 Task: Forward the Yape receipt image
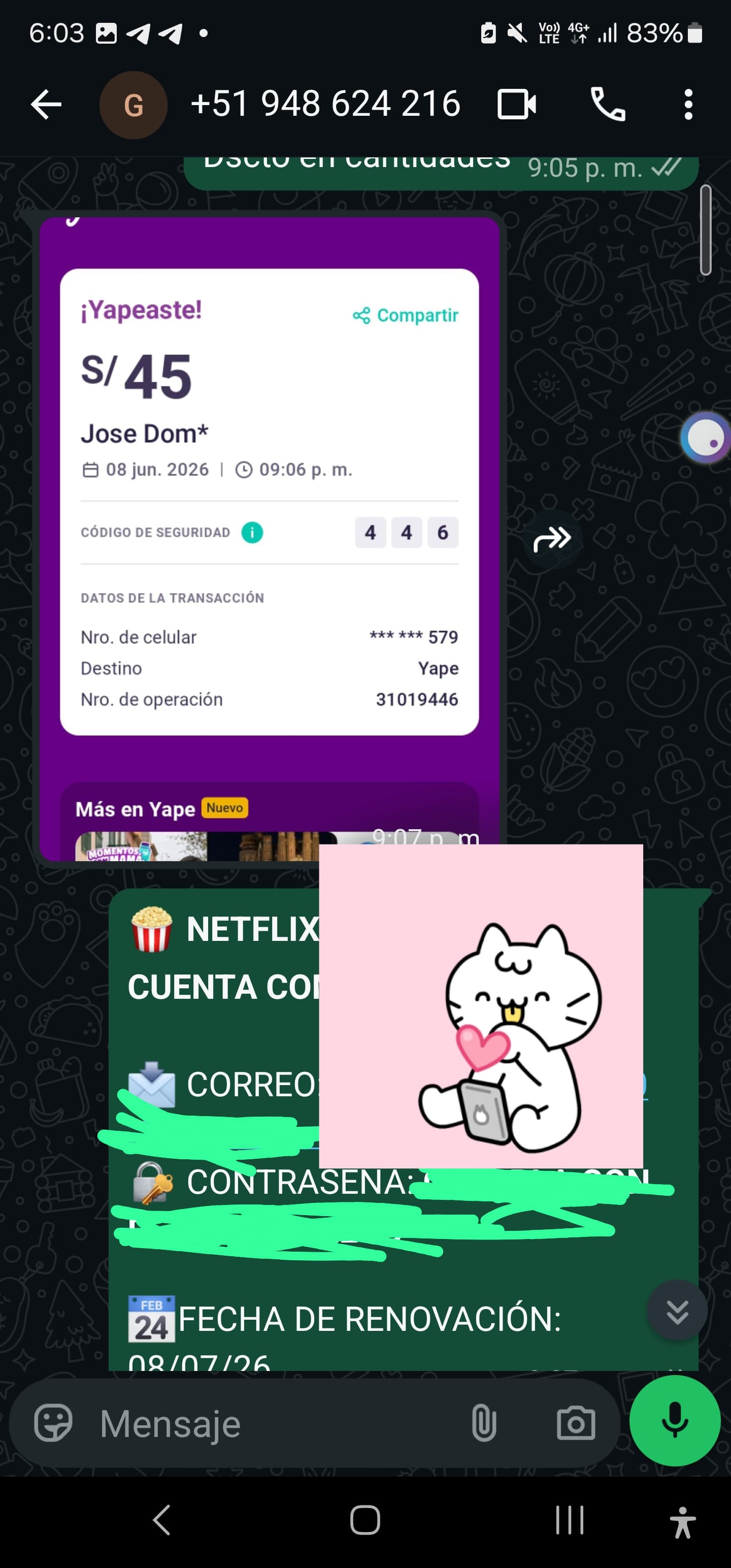tap(552, 539)
